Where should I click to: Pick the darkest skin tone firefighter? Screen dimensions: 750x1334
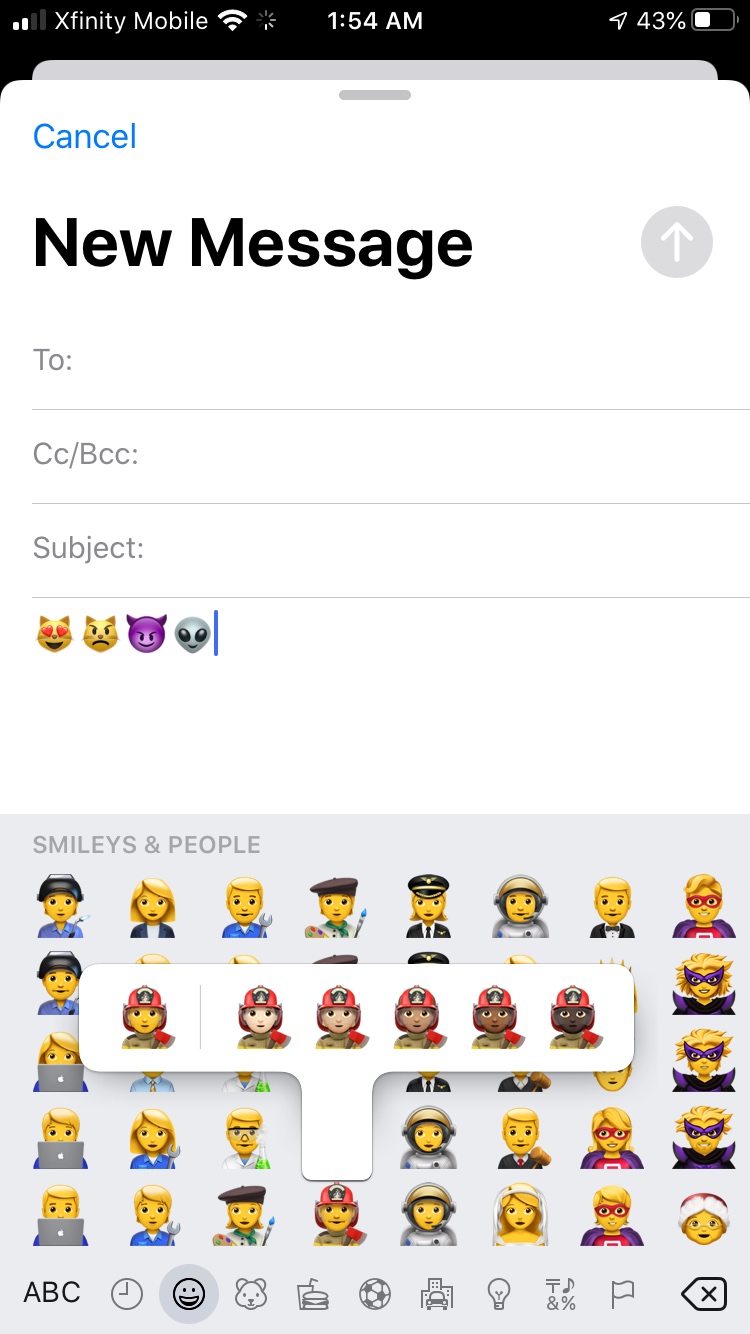click(x=579, y=1017)
